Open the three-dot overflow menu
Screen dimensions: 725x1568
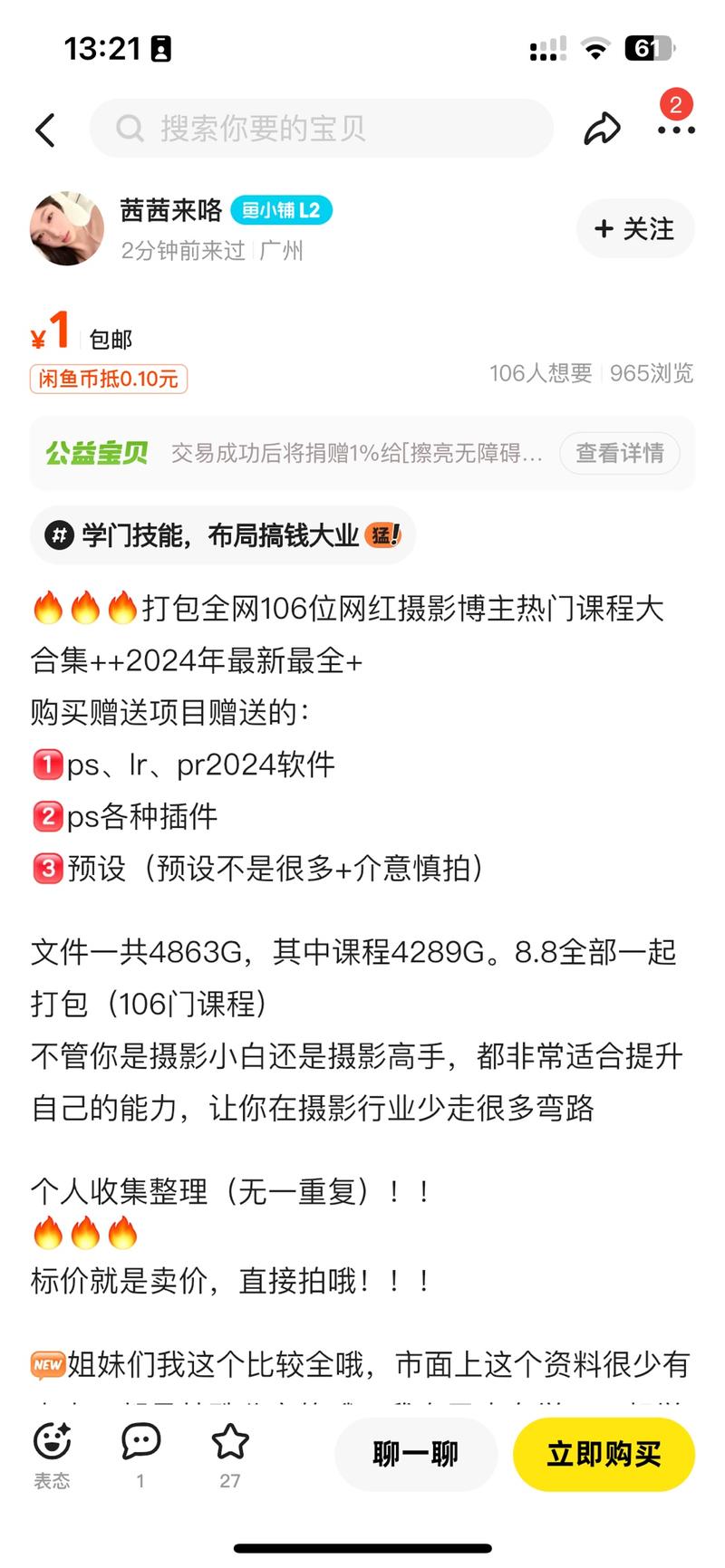tap(676, 130)
